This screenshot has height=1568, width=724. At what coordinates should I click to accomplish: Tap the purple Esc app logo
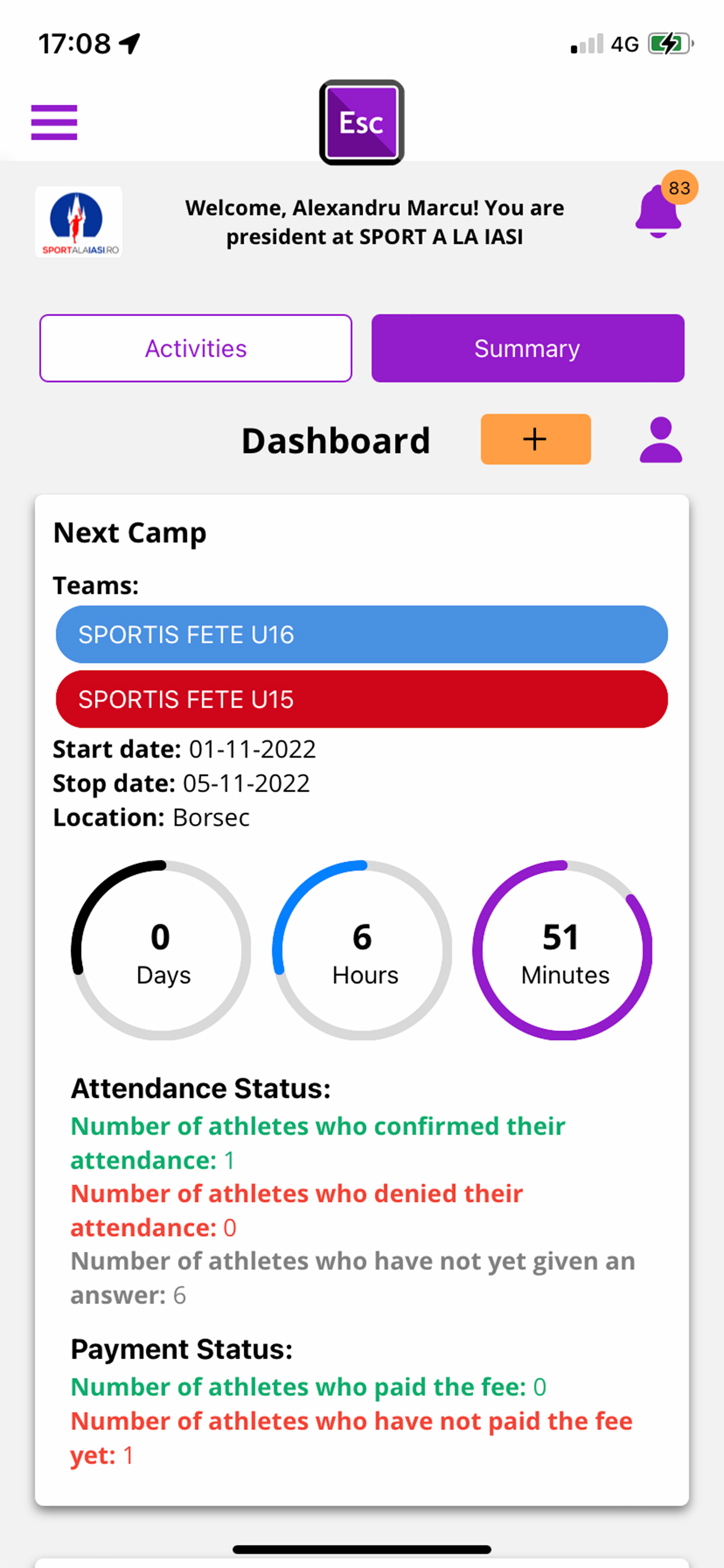click(x=361, y=122)
